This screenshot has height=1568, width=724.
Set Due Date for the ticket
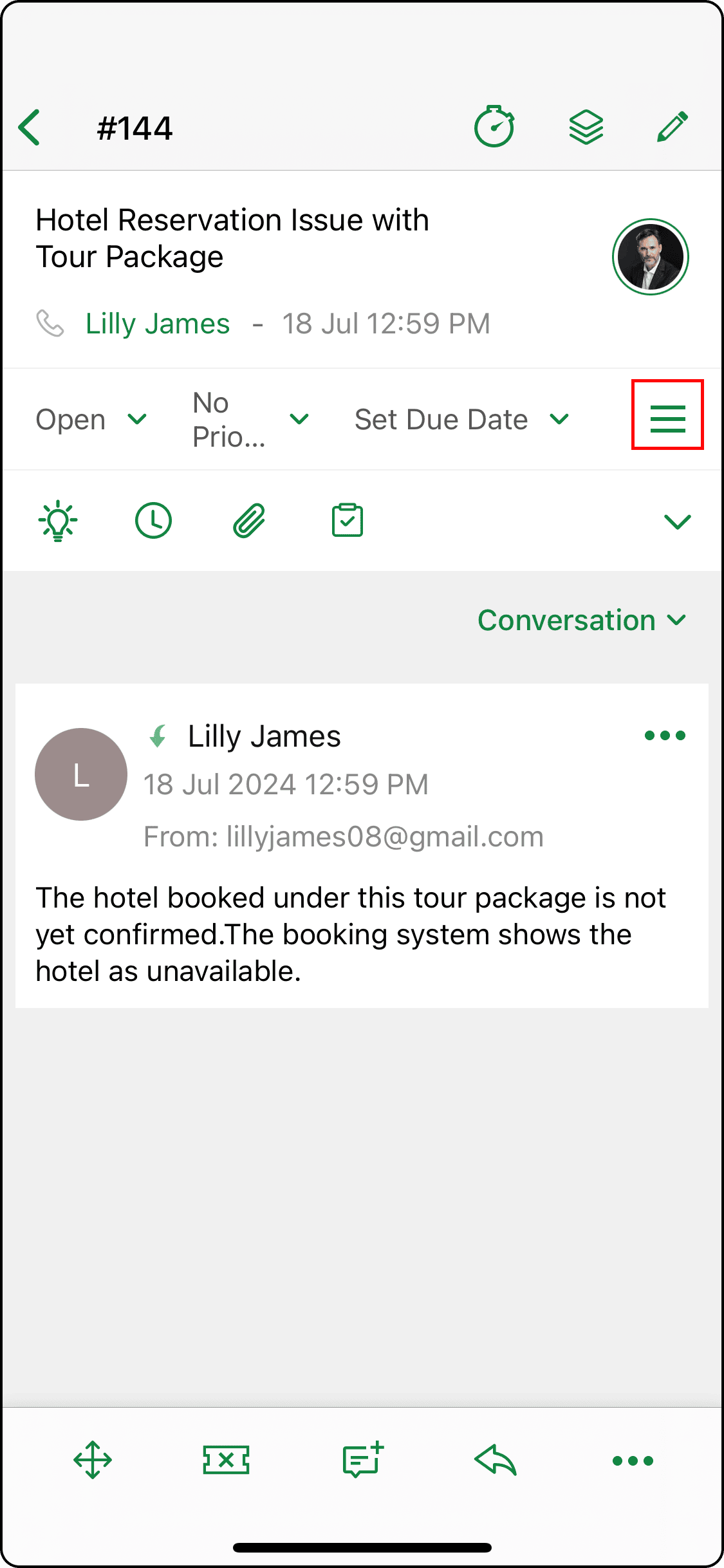[x=461, y=420]
